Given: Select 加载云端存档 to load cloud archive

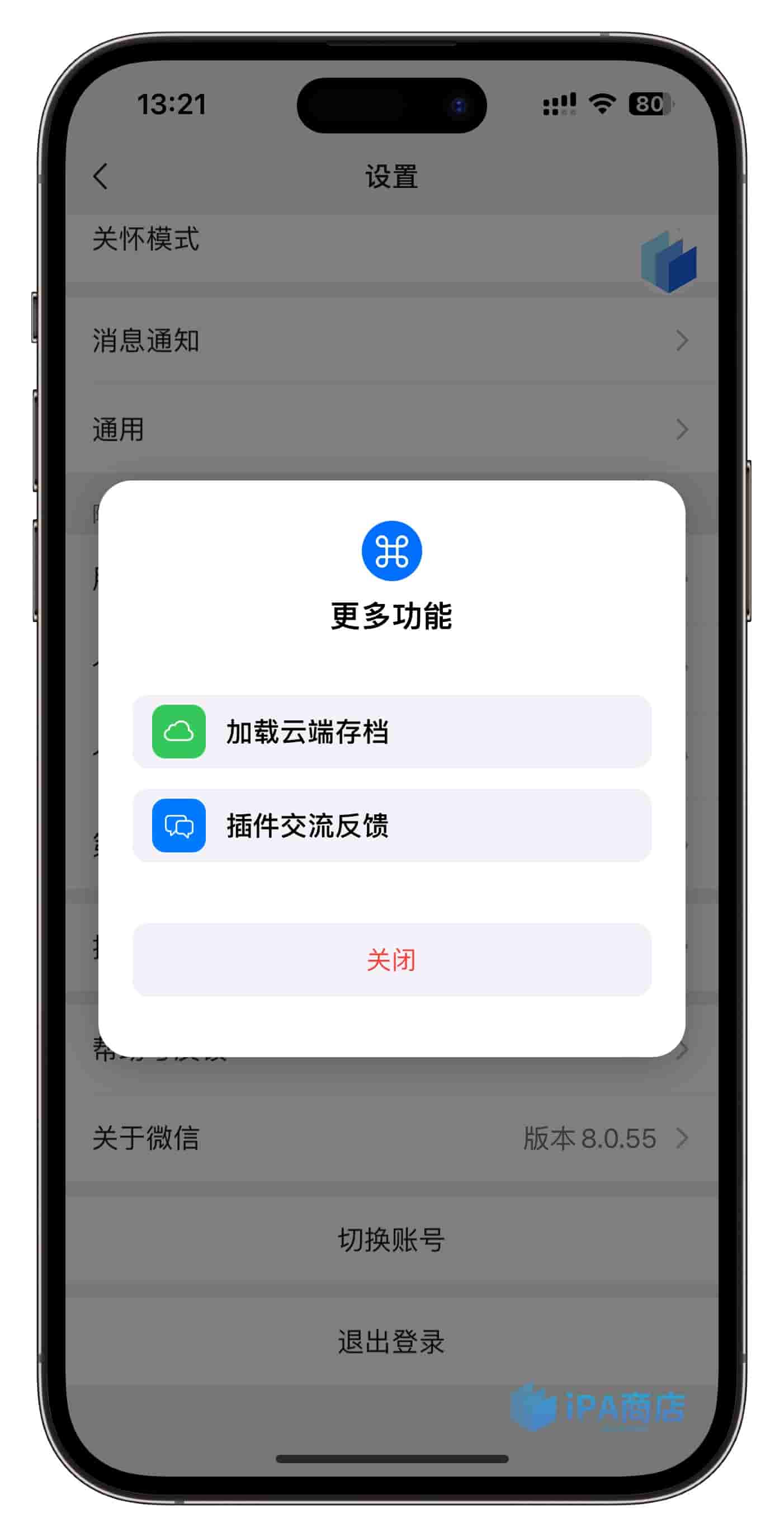Looking at the screenshot, I should pyautogui.click(x=391, y=732).
